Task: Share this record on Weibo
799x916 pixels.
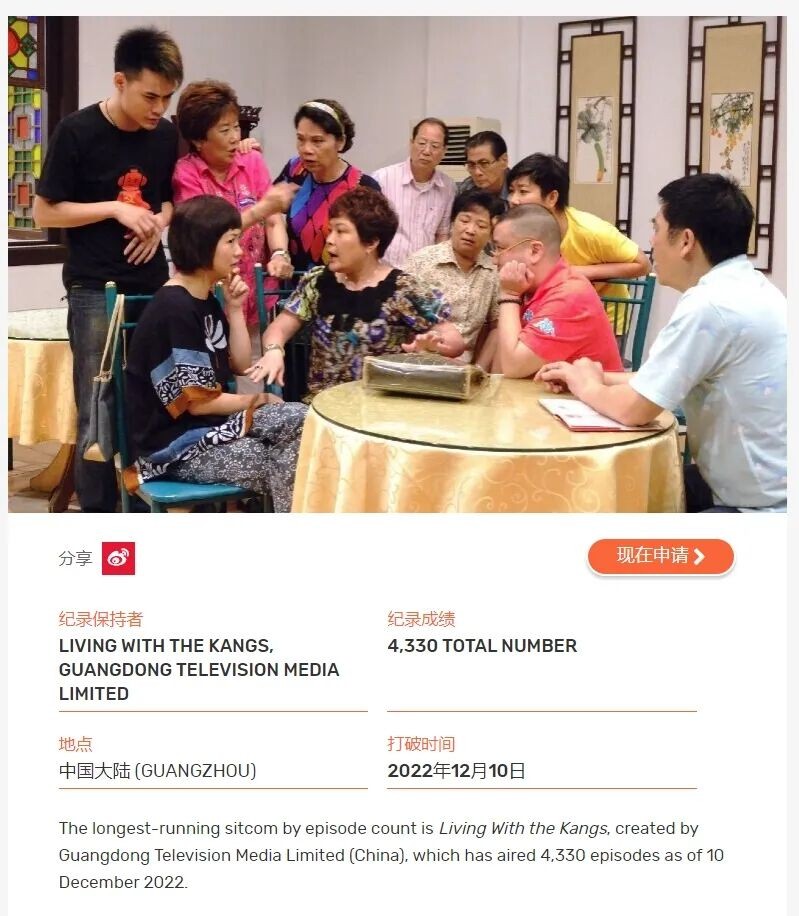Action: tap(118, 558)
